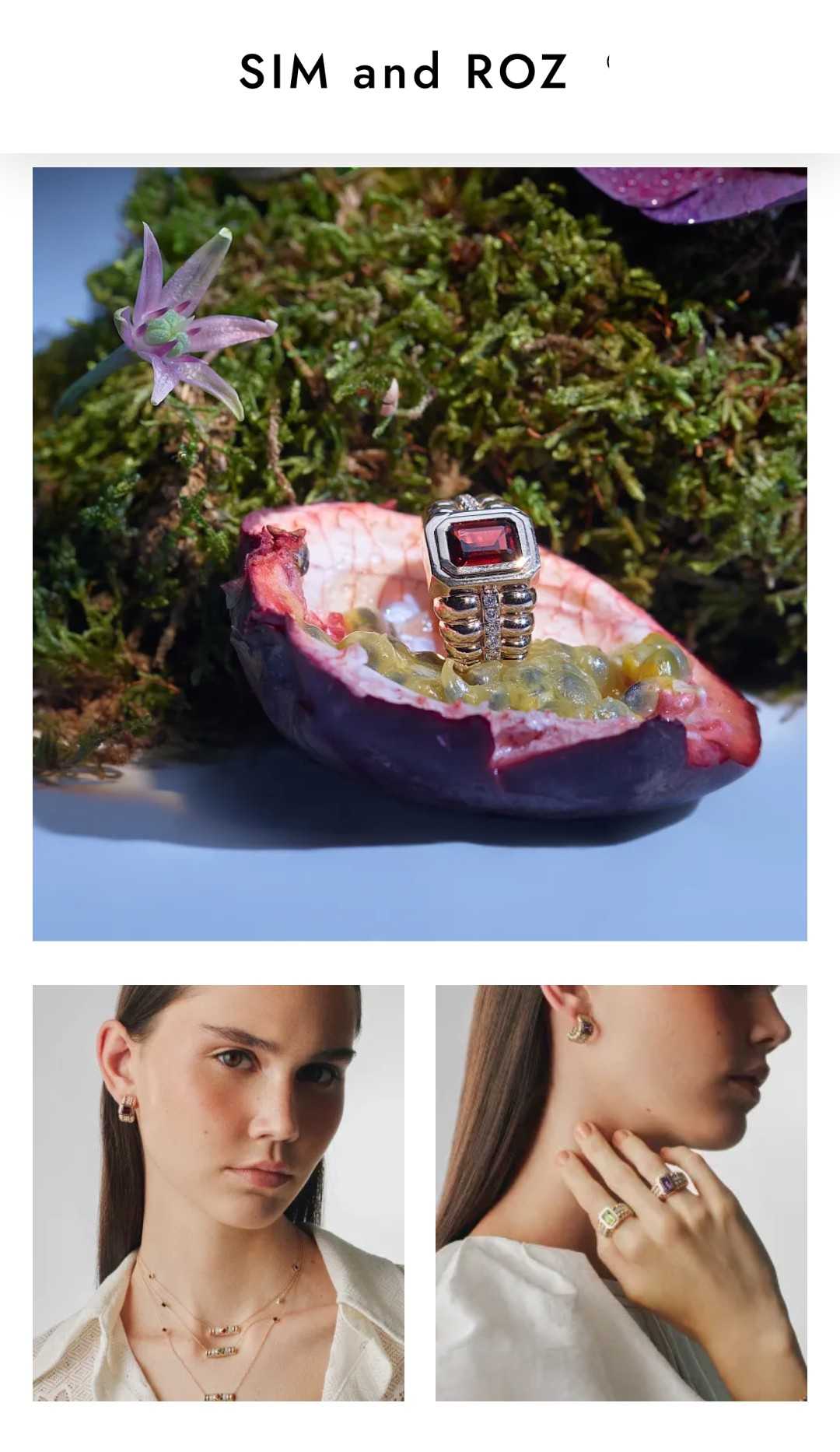View the model wearing layered necklaces photo
The image size is (840, 1452).
coord(219,1192)
